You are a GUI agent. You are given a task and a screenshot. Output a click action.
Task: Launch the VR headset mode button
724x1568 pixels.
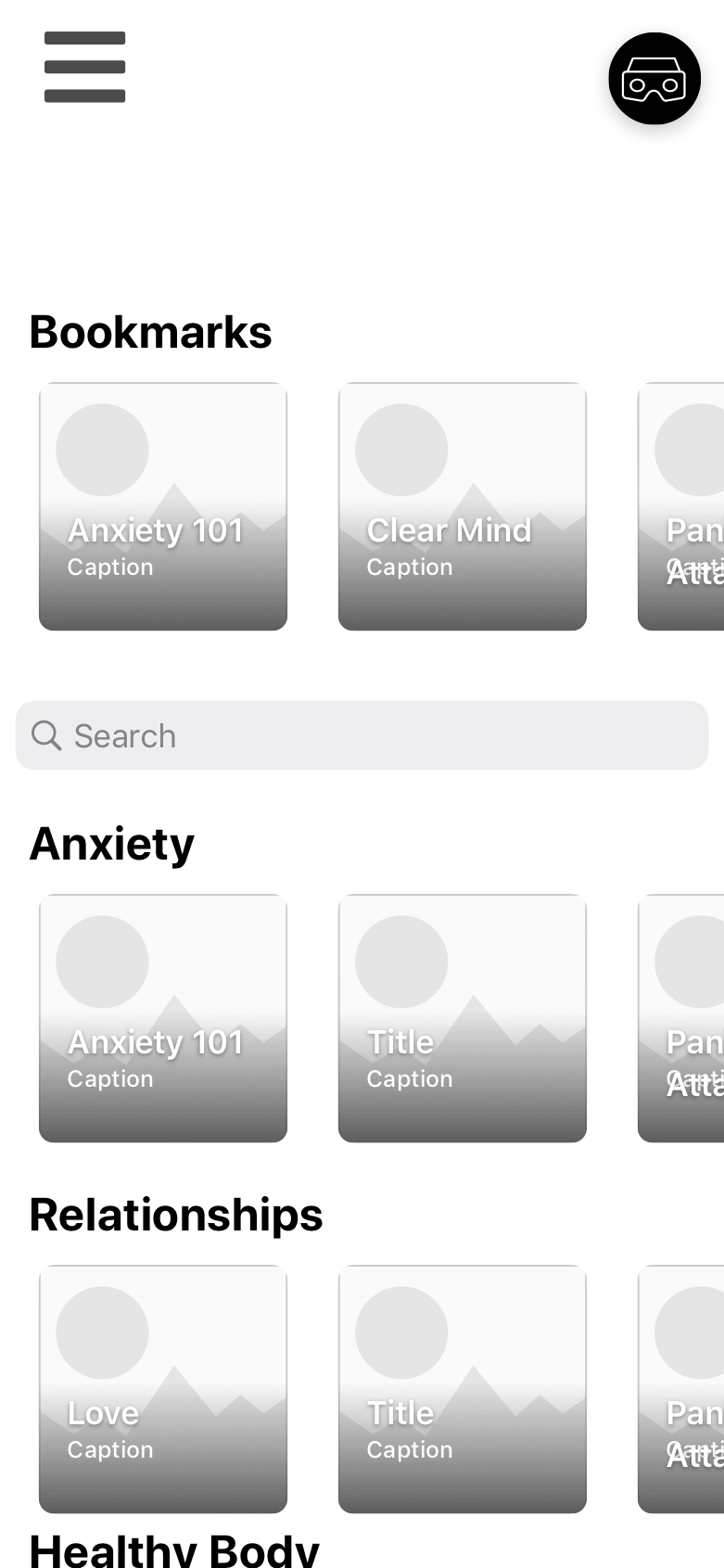coord(654,79)
